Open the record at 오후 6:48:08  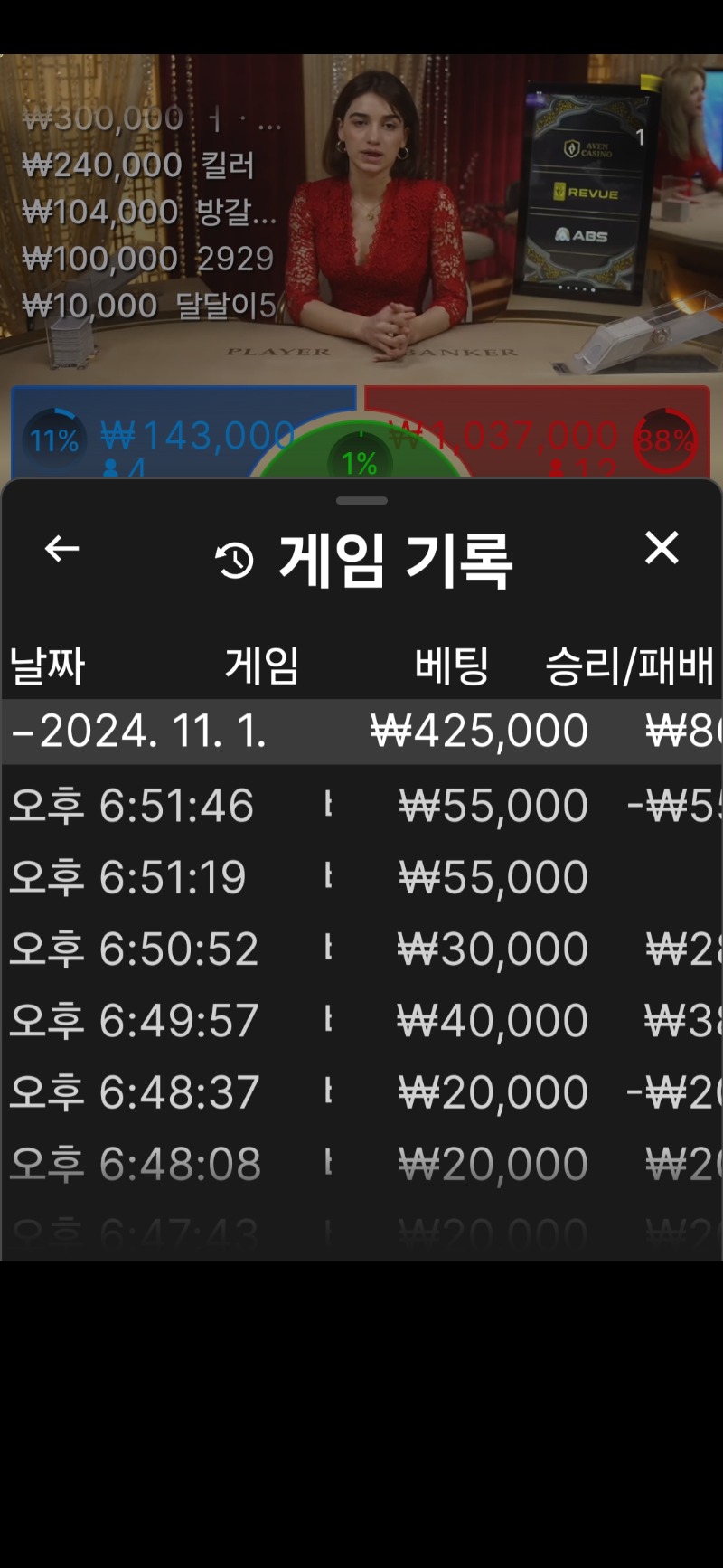tap(361, 1163)
